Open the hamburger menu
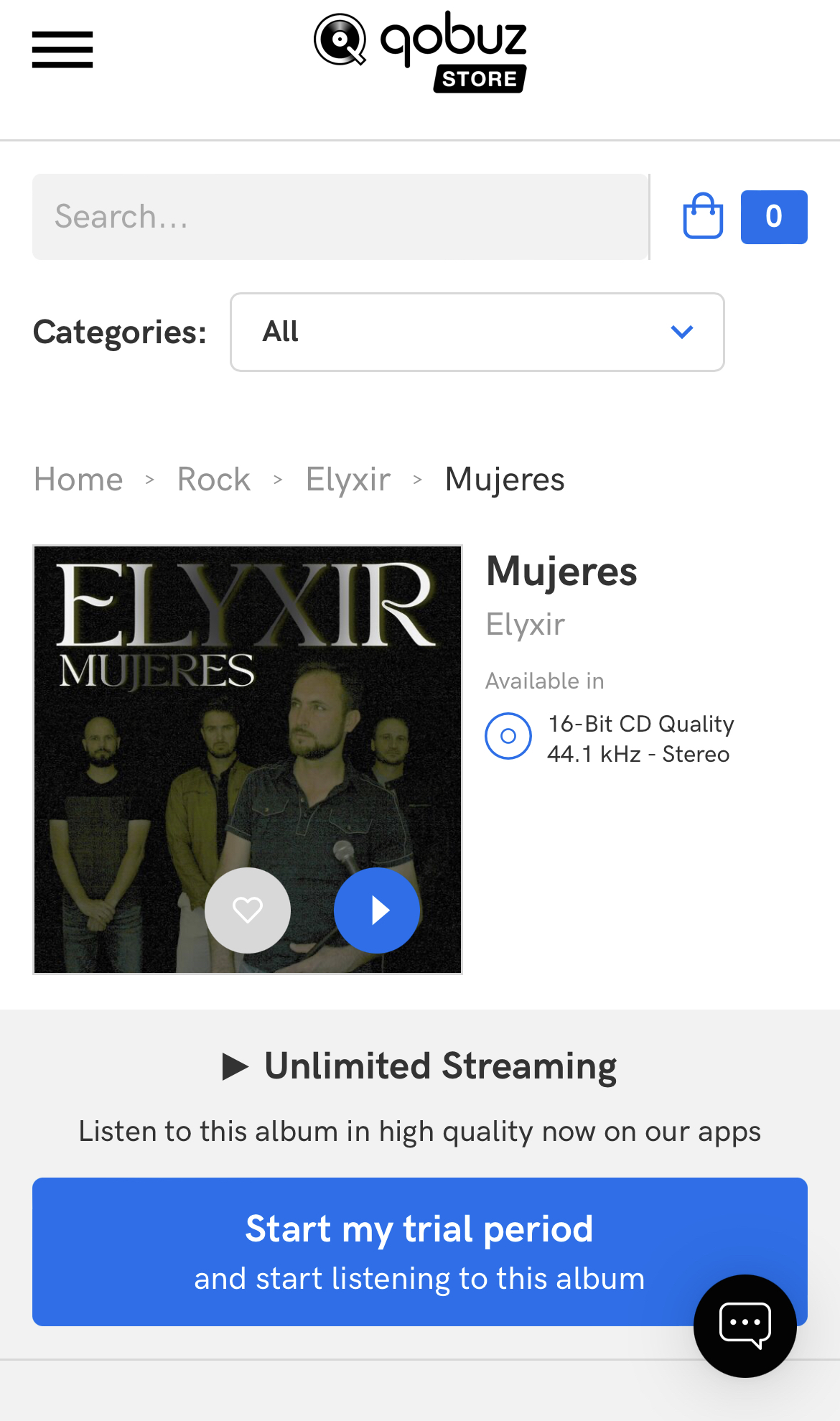 pyautogui.click(x=62, y=50)
